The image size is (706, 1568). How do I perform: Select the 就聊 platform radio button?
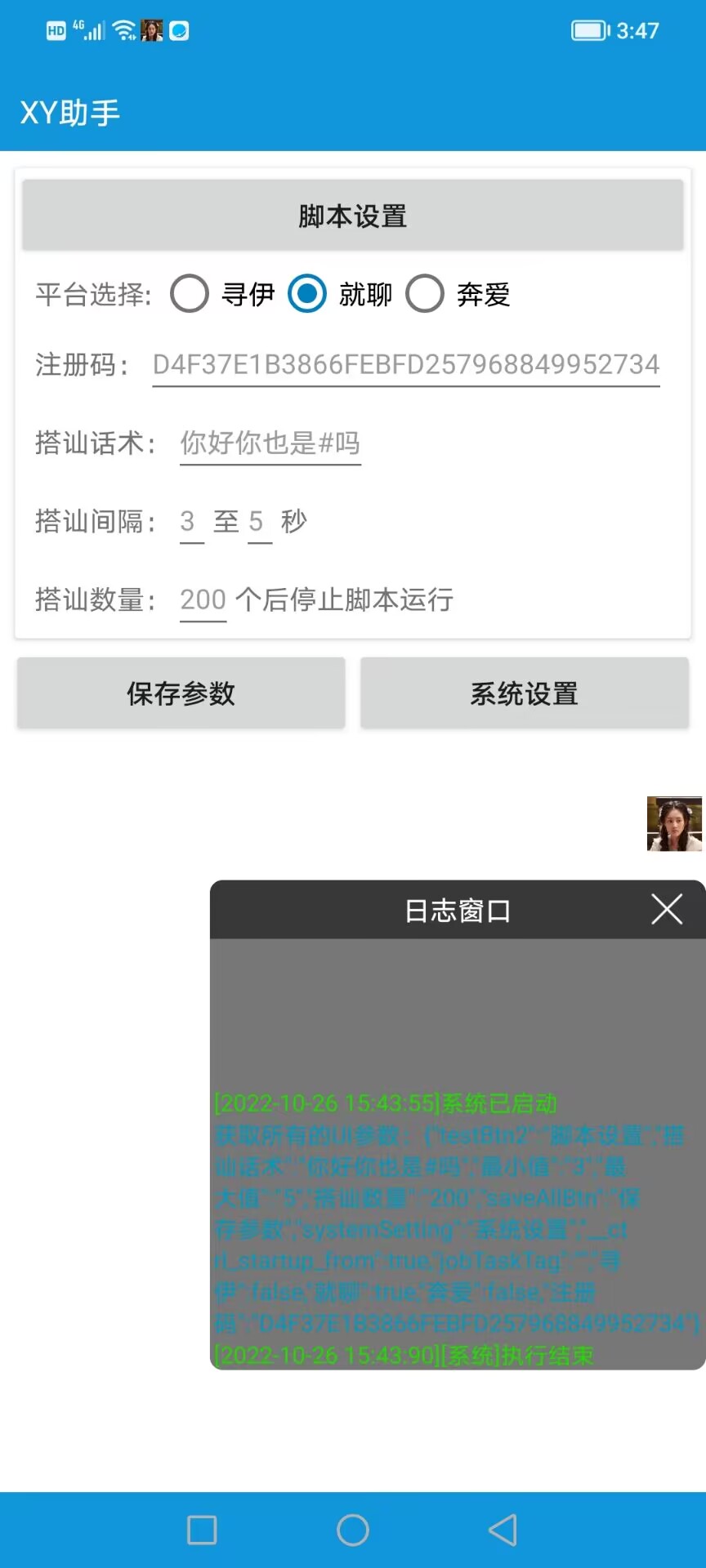306,294
